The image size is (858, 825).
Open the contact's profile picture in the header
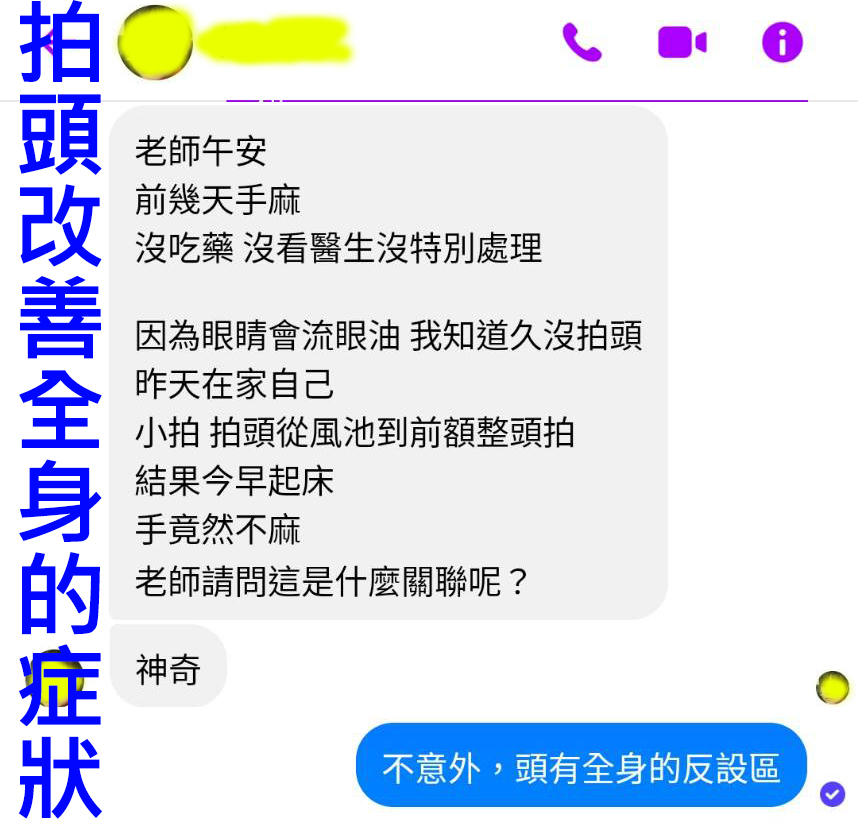(x=155, y=42)
